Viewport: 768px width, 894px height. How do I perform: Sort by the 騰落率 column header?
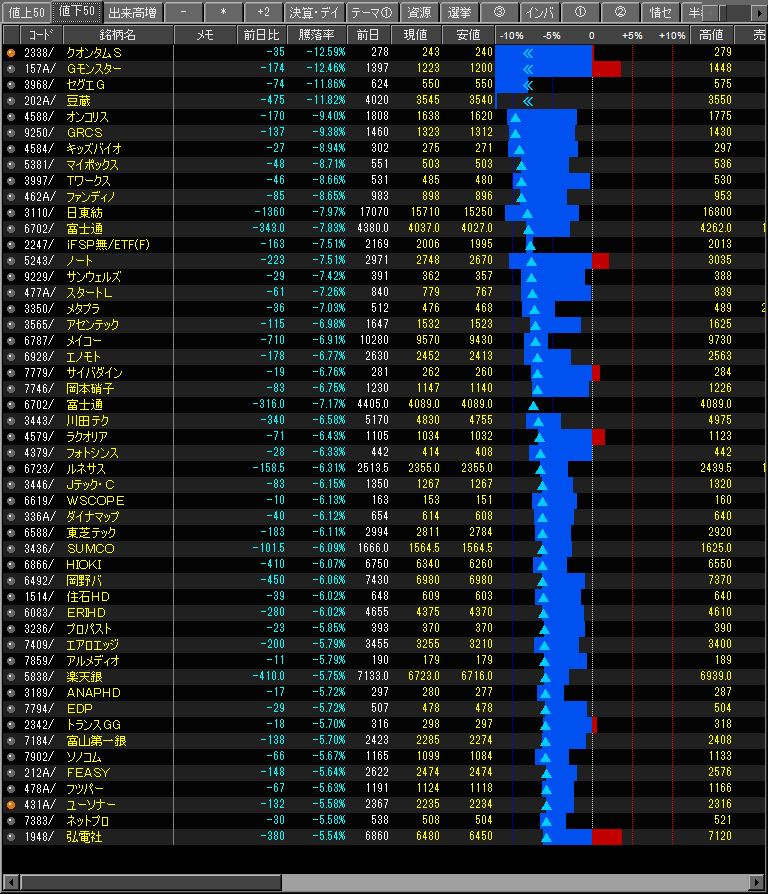315,35
